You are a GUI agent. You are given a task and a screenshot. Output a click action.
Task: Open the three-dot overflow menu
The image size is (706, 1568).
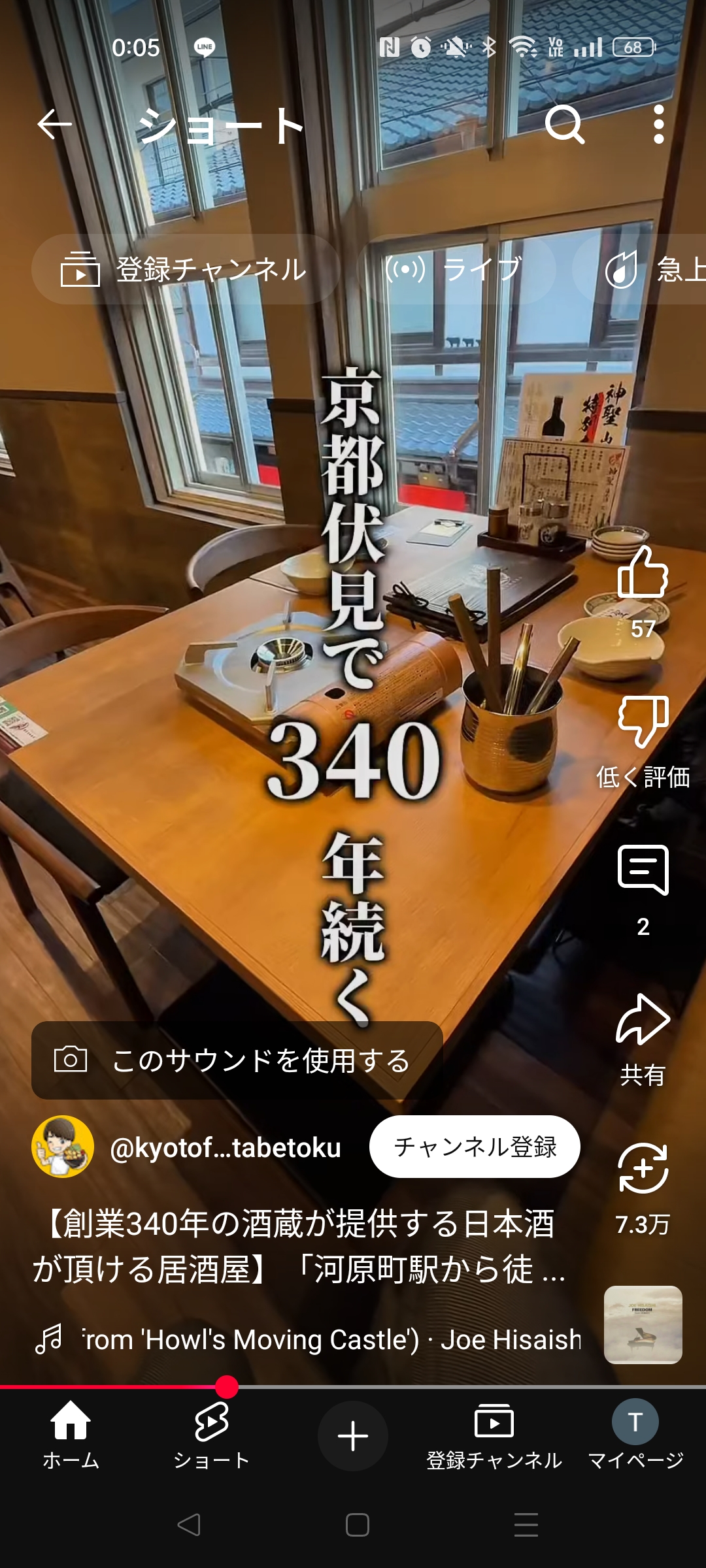pyautogui.click(x=658, y=124)
